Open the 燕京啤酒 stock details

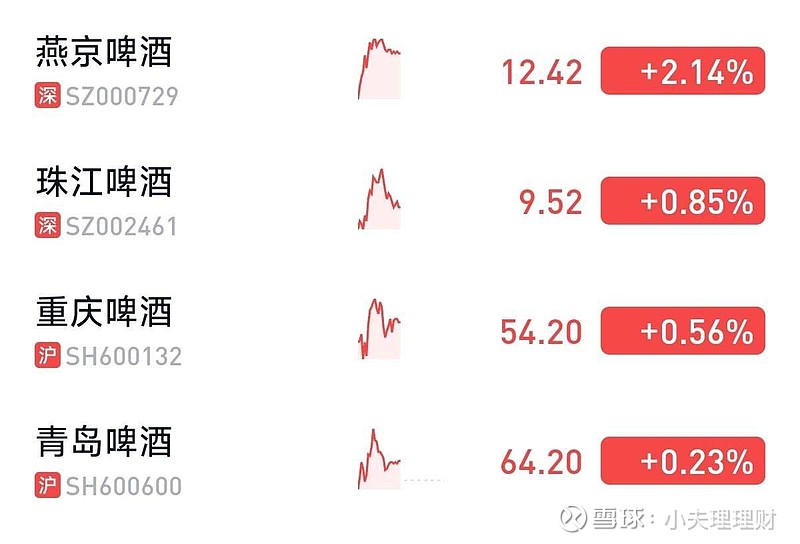click(x=104, y=53)
